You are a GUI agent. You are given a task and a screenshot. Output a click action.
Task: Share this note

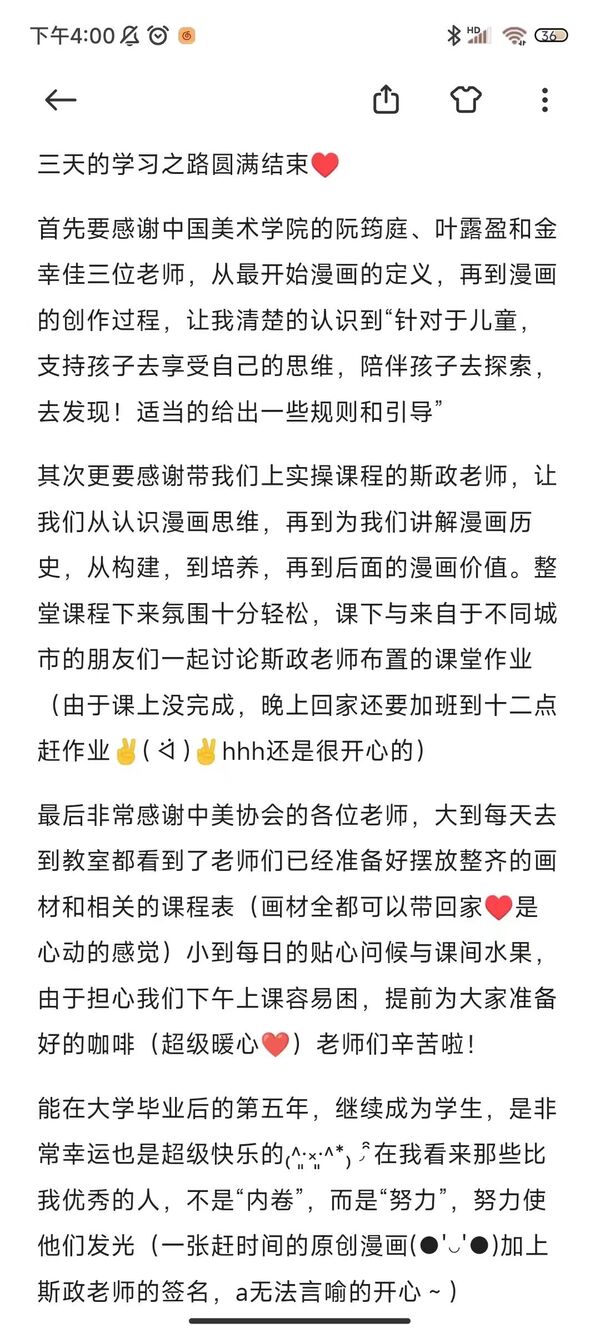click(x=386, y=99)
